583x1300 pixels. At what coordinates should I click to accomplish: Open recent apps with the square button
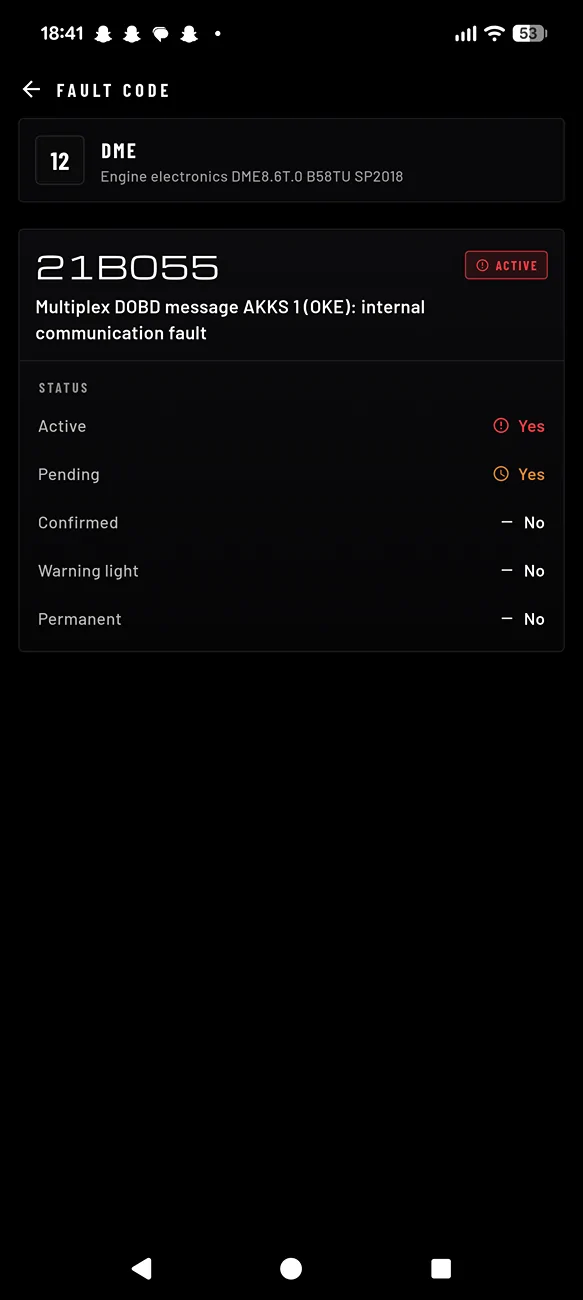441,1268
